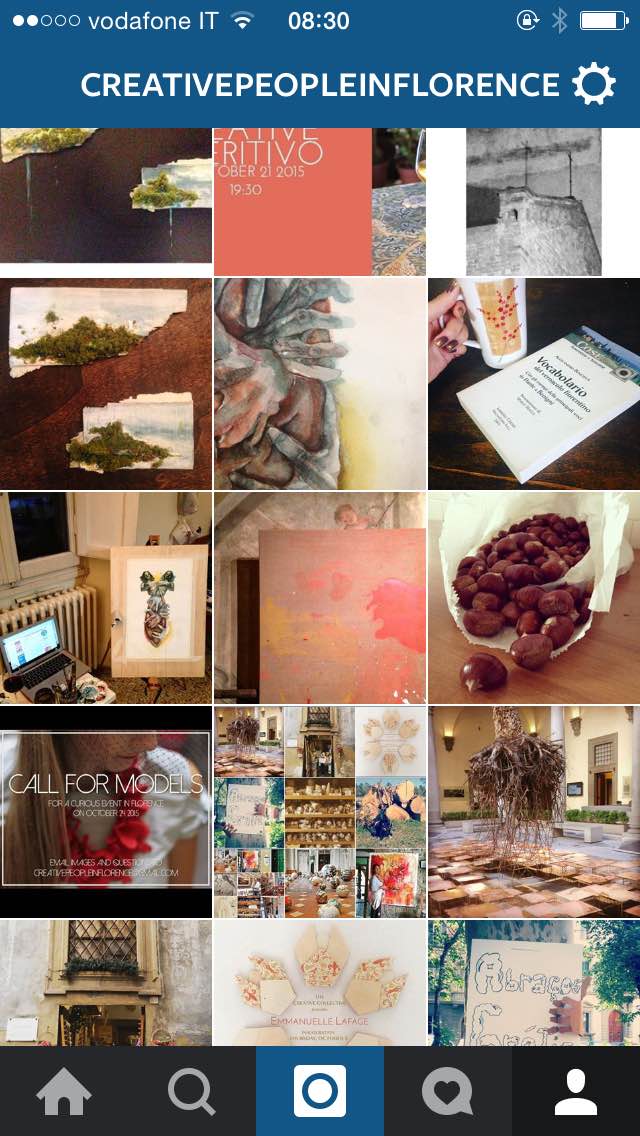
Task: View the watercolor hands painting post
Action: pos(320,384)
